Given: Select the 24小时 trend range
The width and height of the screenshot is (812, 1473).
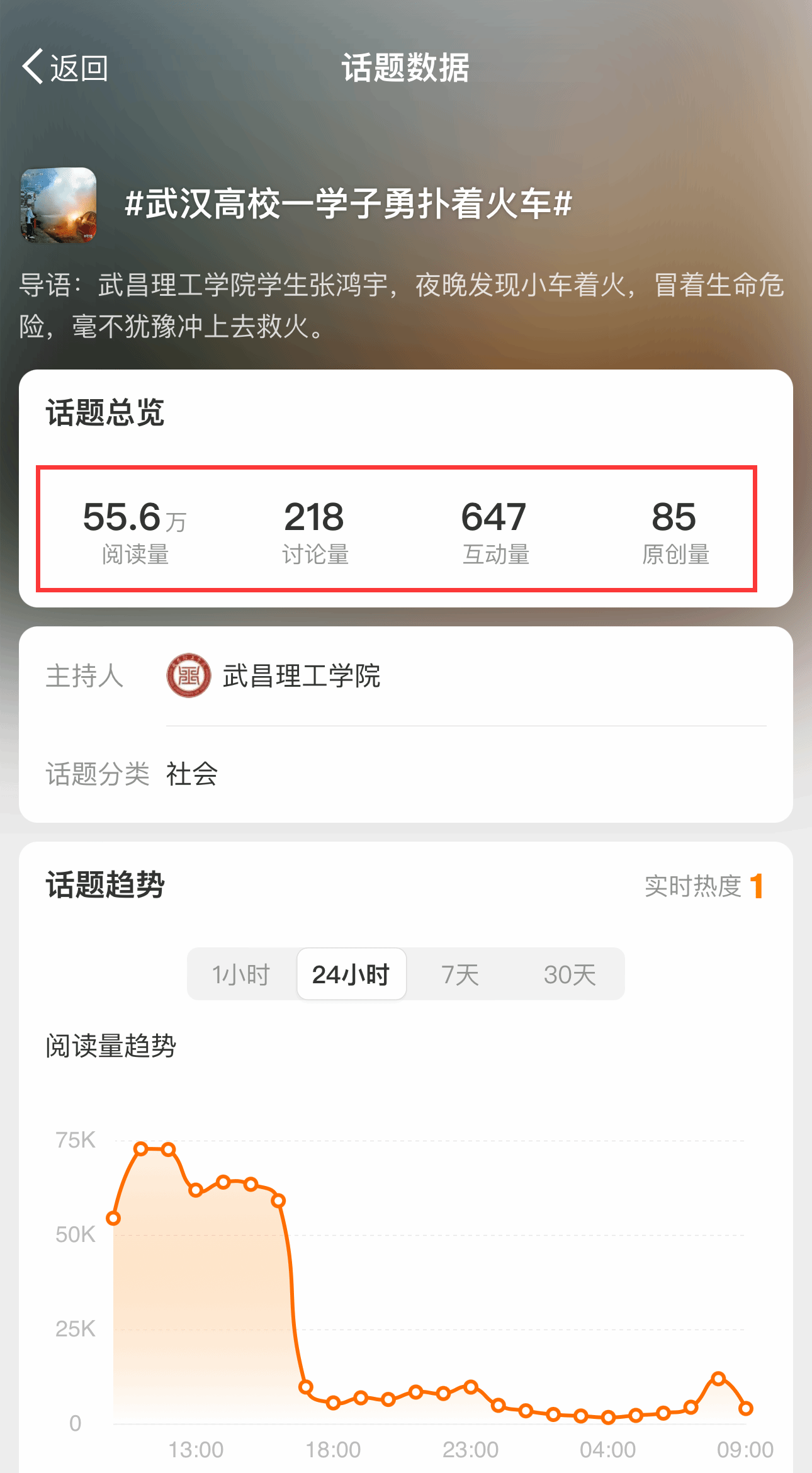Looking at the screenshot, I should click(351, 974).
